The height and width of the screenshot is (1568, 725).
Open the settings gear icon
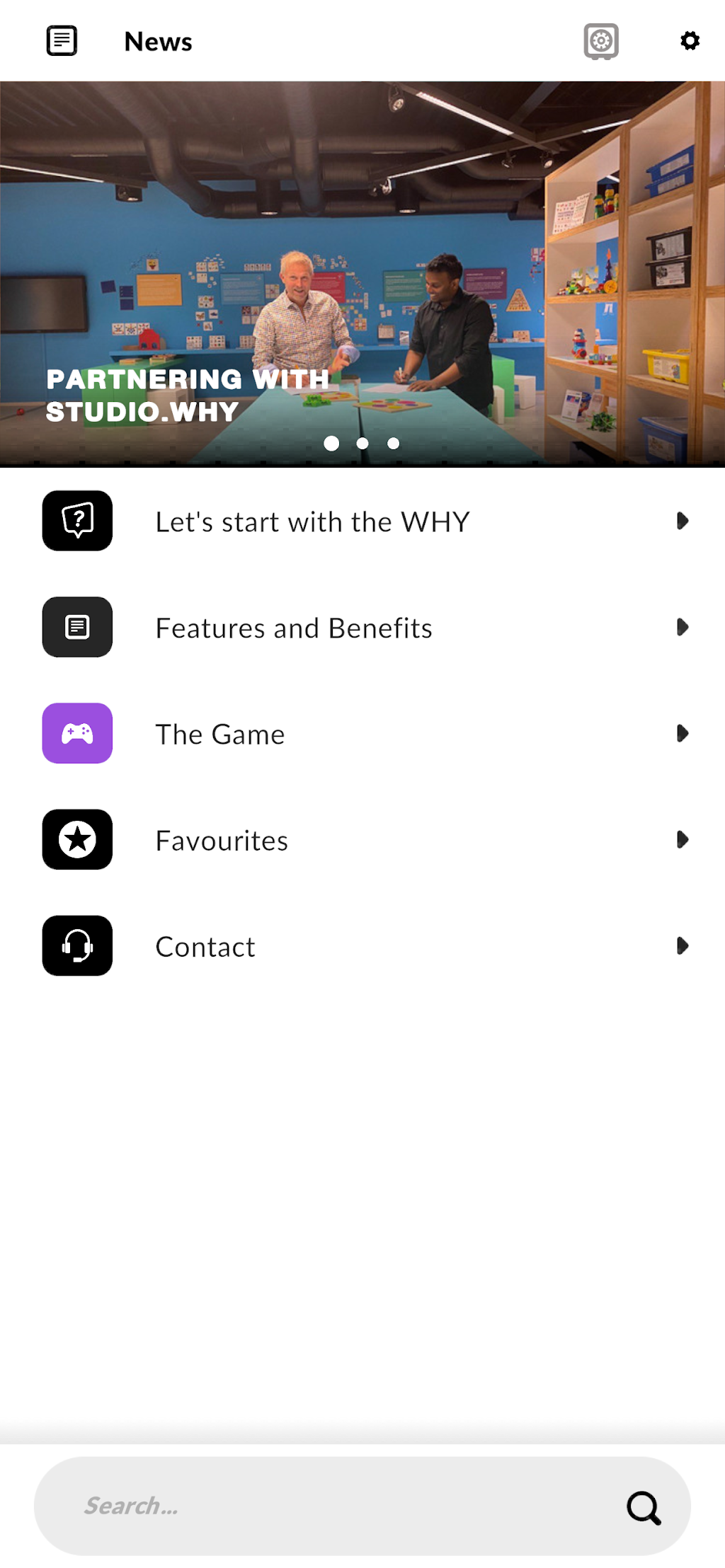tap(690, 41)
